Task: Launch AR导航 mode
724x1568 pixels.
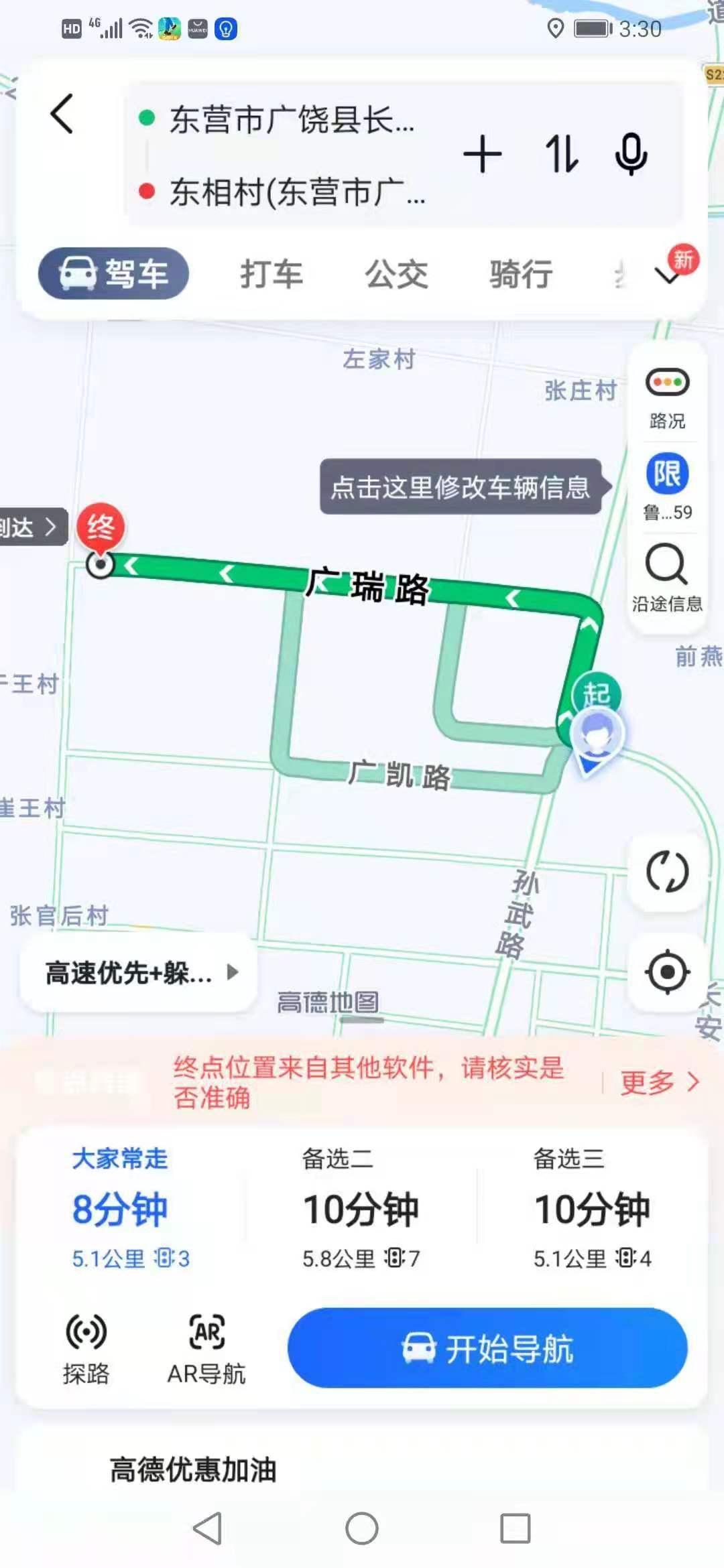Action: pyautogui.click(x=206, y=1350)
